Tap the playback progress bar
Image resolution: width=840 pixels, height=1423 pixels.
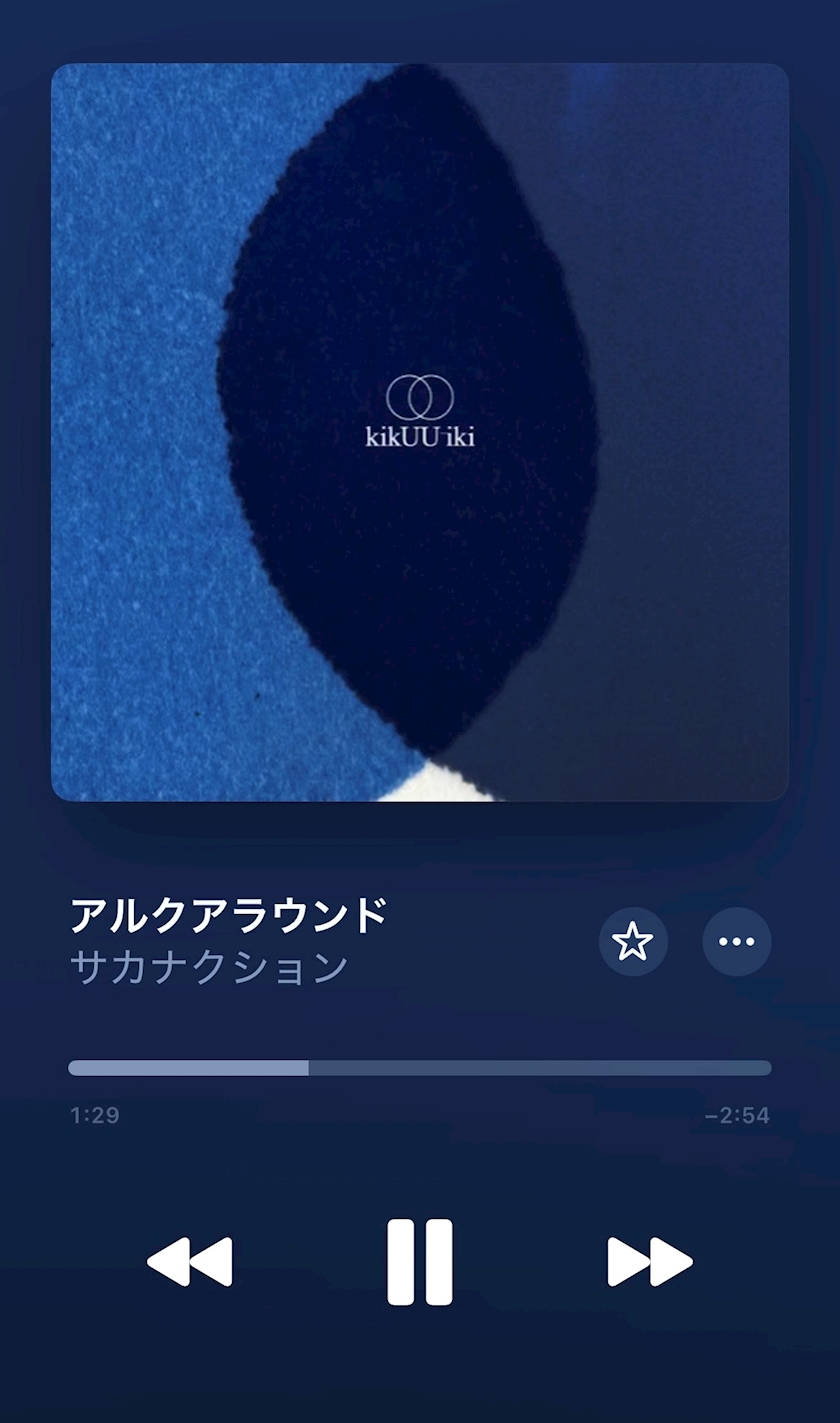[420, 1068]
